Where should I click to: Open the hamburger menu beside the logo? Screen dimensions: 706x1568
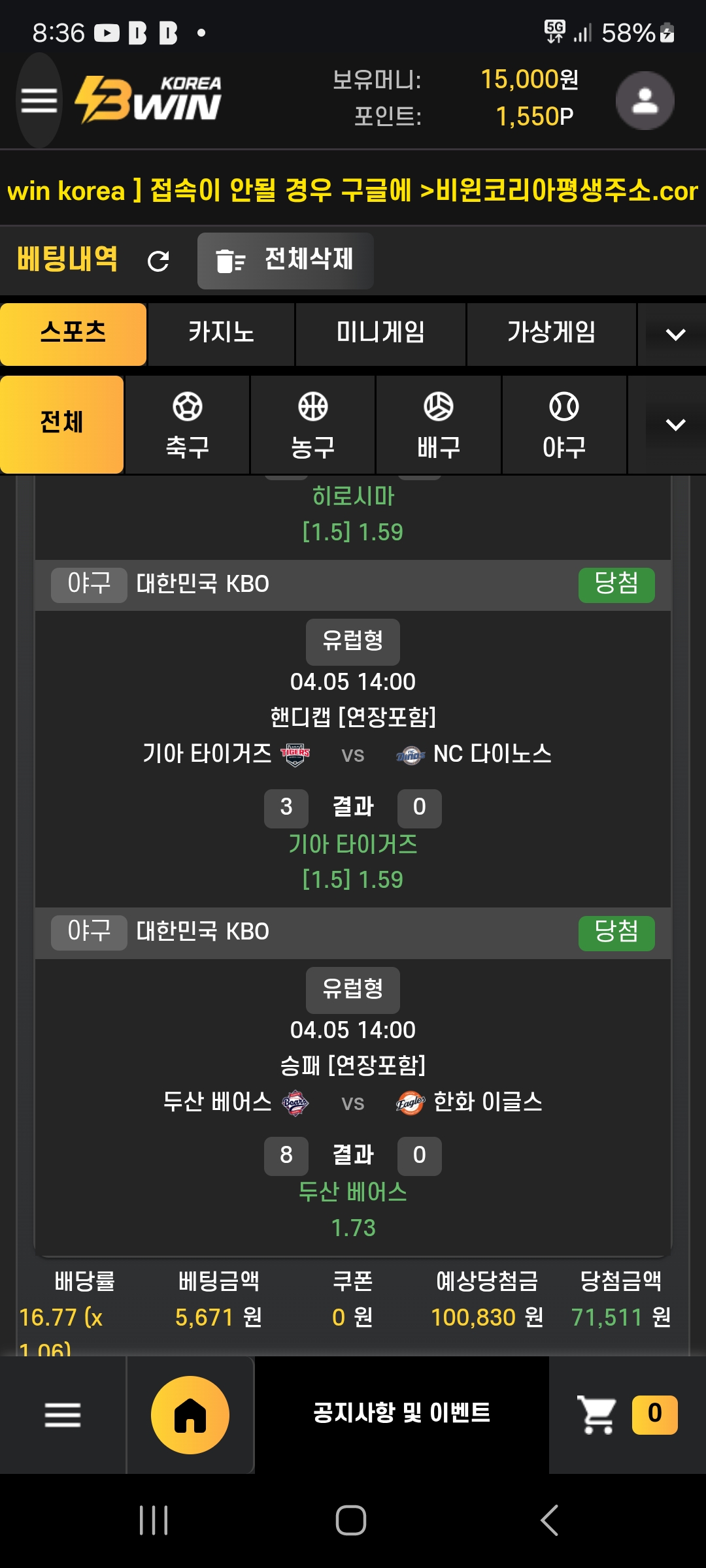[x=39, y=101]
